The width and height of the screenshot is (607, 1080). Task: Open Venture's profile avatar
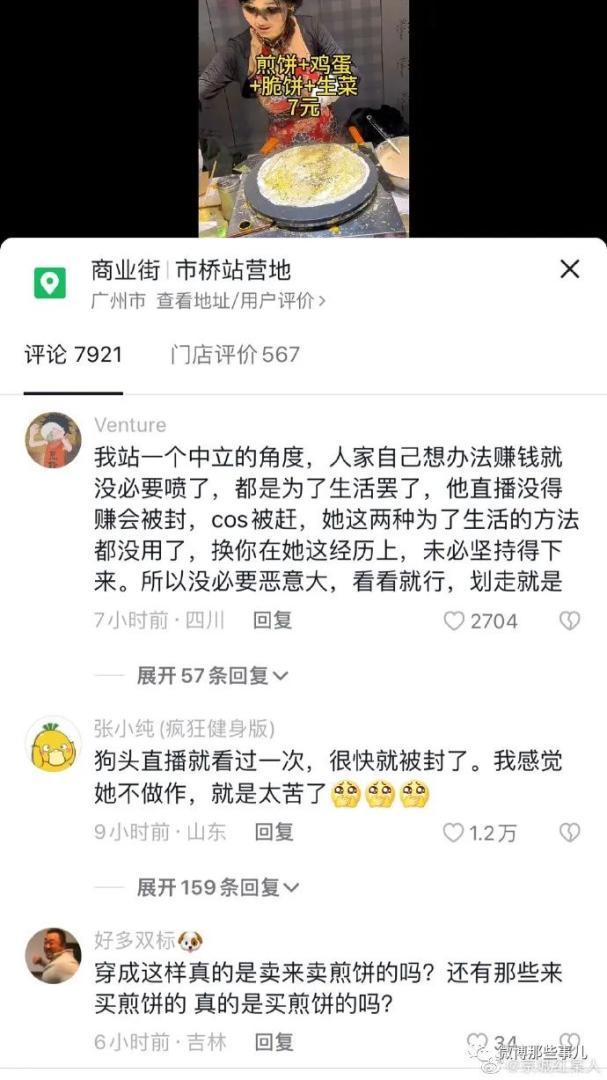pos(53,440)
